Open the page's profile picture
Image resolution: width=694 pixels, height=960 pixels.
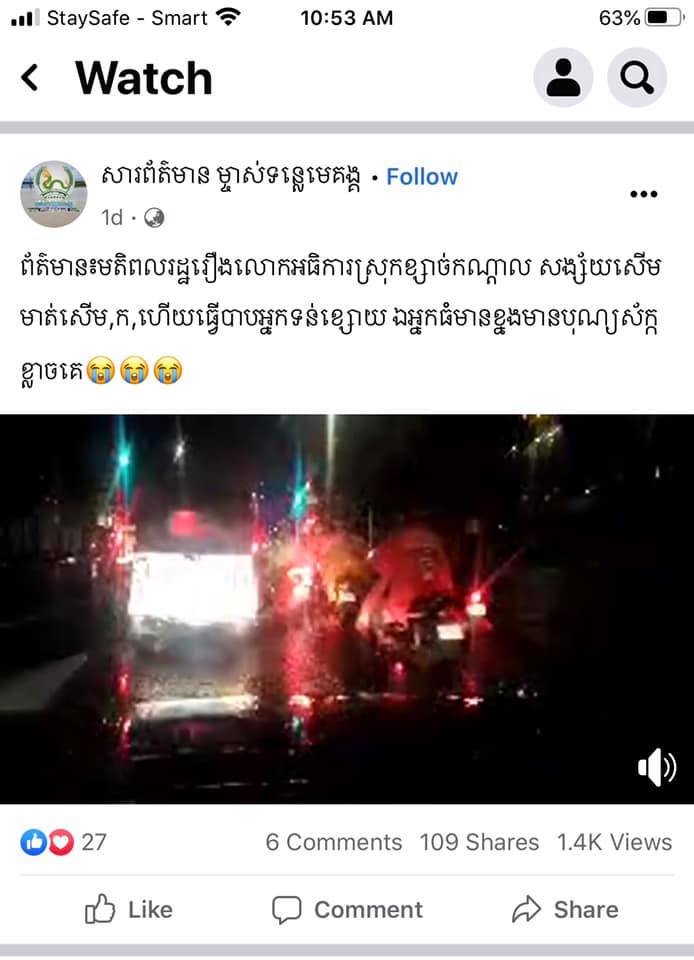pyautogui.click(x=54, y=193)
